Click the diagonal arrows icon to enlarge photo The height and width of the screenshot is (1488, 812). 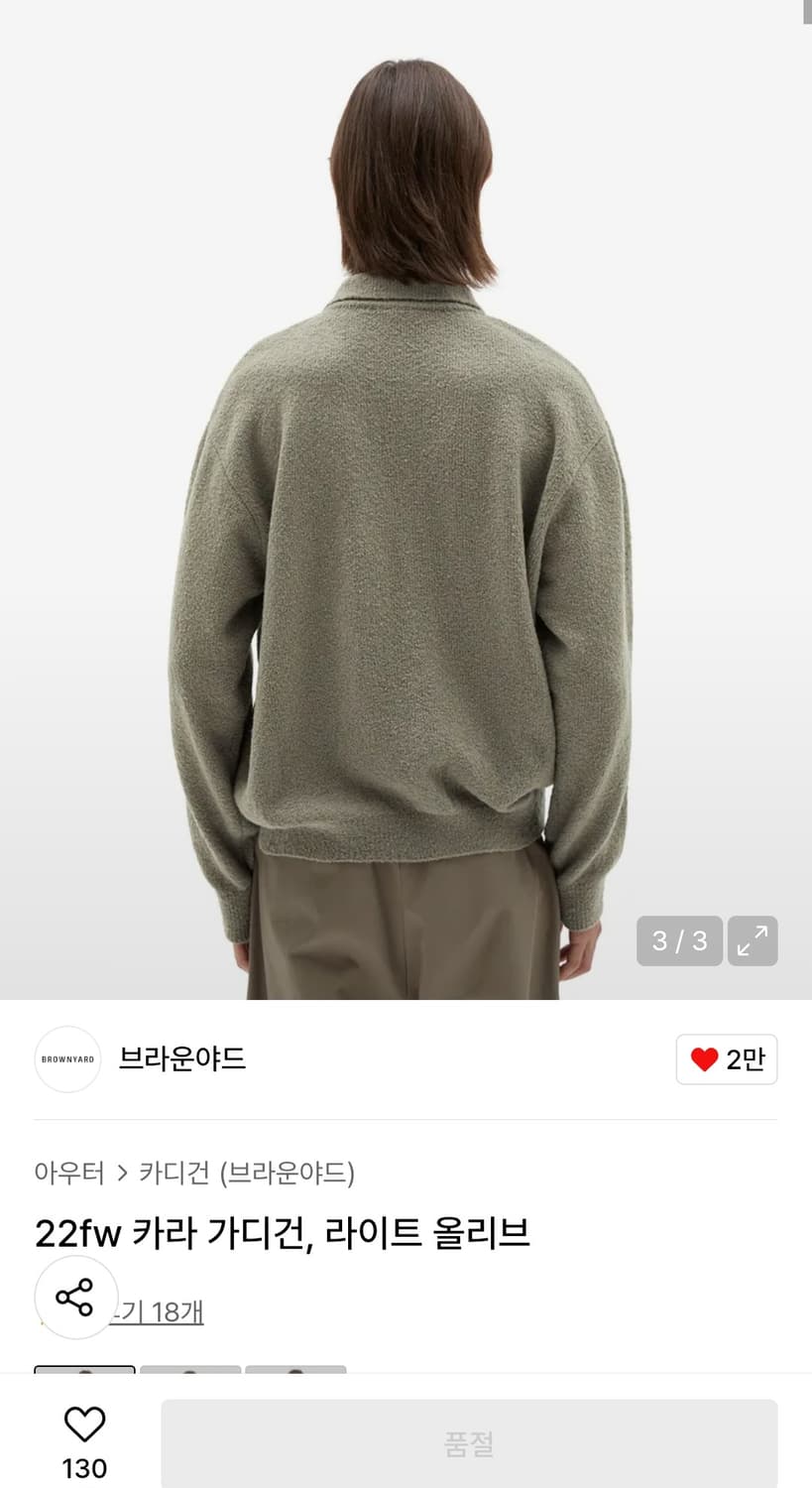[753, 940]
